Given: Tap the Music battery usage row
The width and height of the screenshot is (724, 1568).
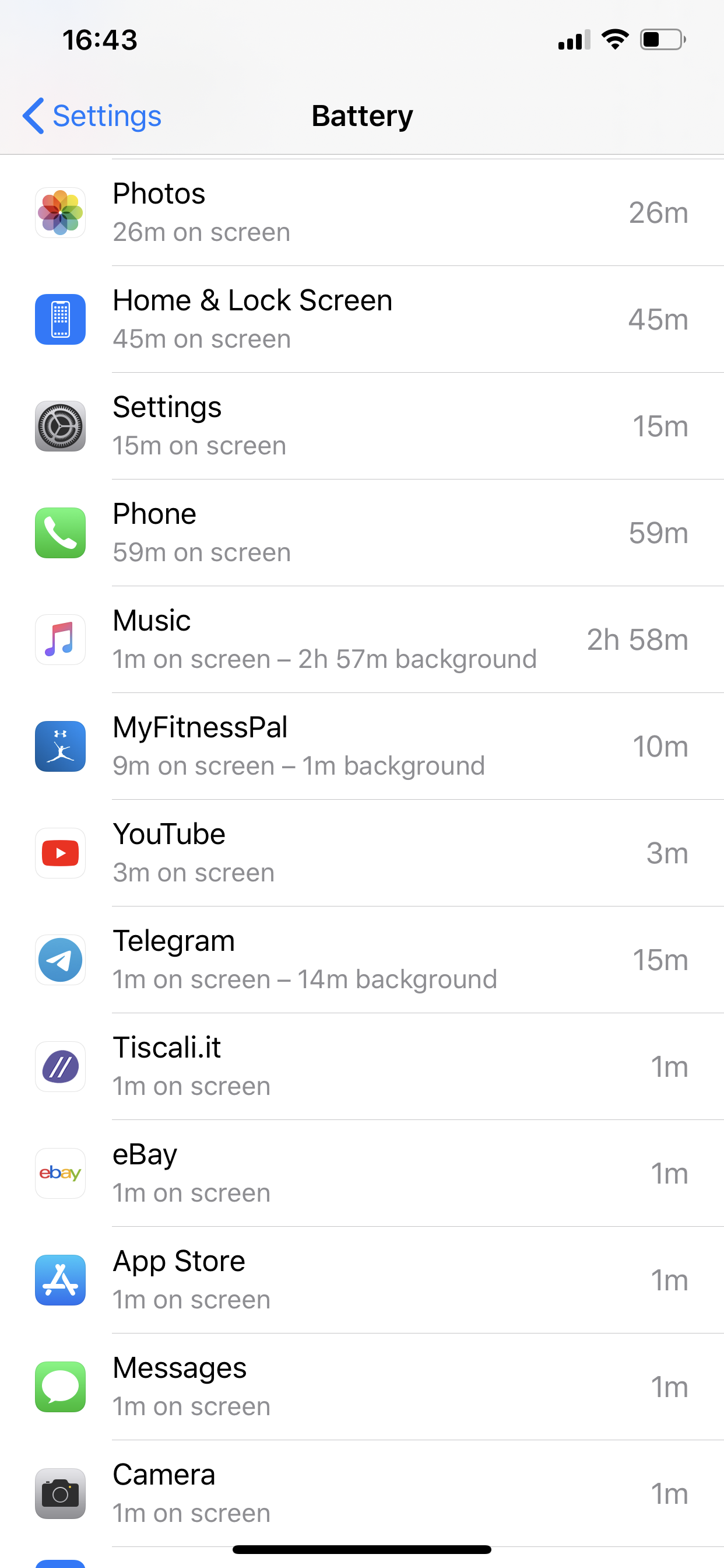Looking at the screenshot, I should [x=362, y=639].
